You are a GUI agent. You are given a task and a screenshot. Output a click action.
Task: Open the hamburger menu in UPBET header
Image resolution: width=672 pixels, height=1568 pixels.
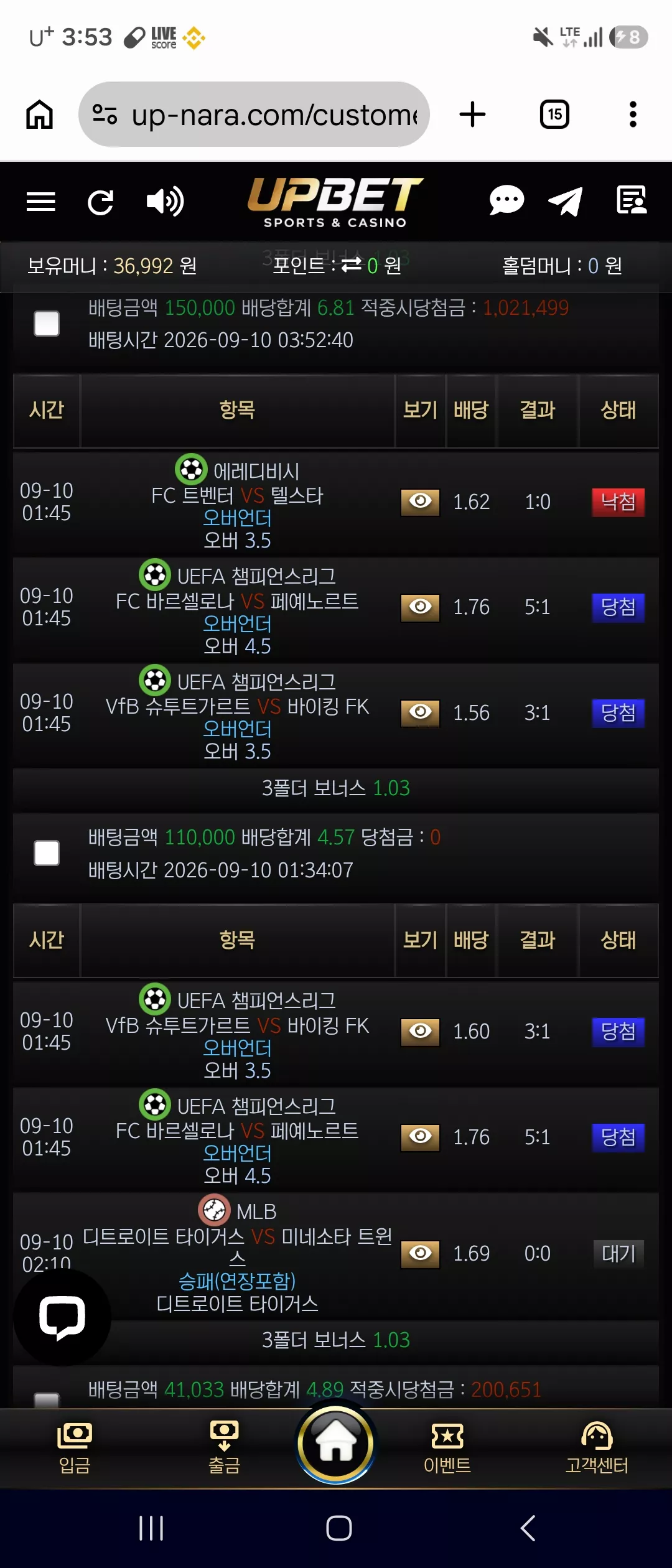(x=41, y=202)
